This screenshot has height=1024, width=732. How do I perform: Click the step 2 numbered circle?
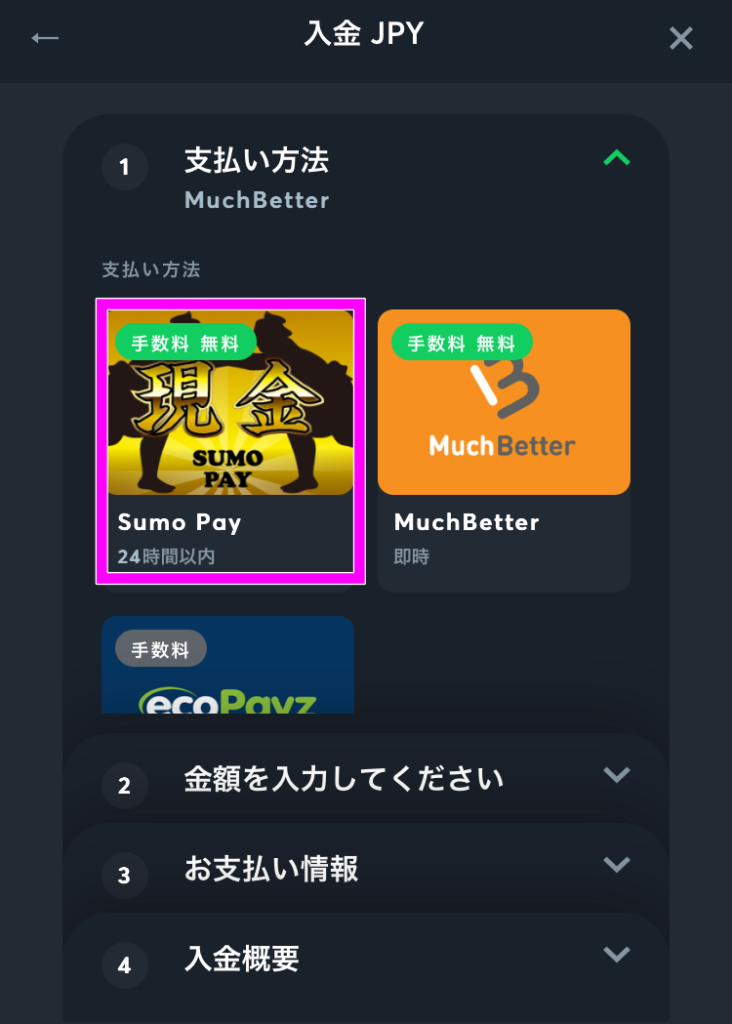pyautogui.click(x=124, y=786)
